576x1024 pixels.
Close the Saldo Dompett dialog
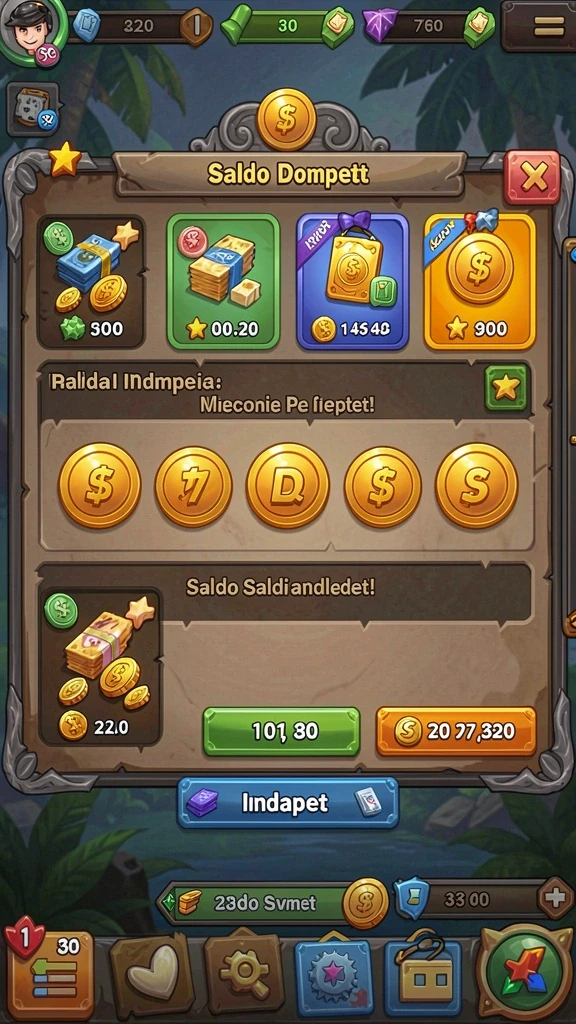coord(532,177)
